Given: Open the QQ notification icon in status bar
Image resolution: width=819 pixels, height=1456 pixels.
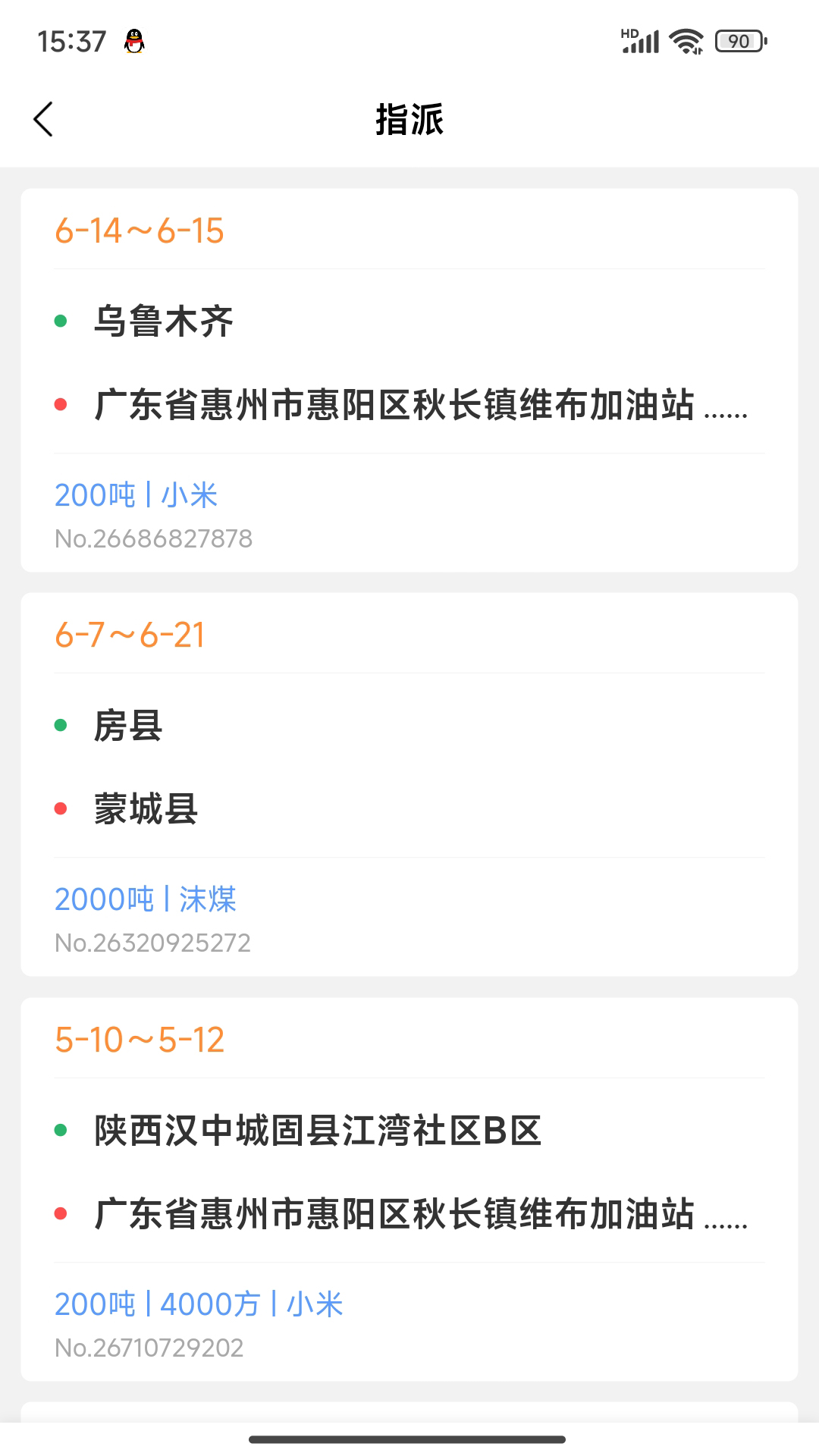Looking at the screenshot, I should click(133, 42).
